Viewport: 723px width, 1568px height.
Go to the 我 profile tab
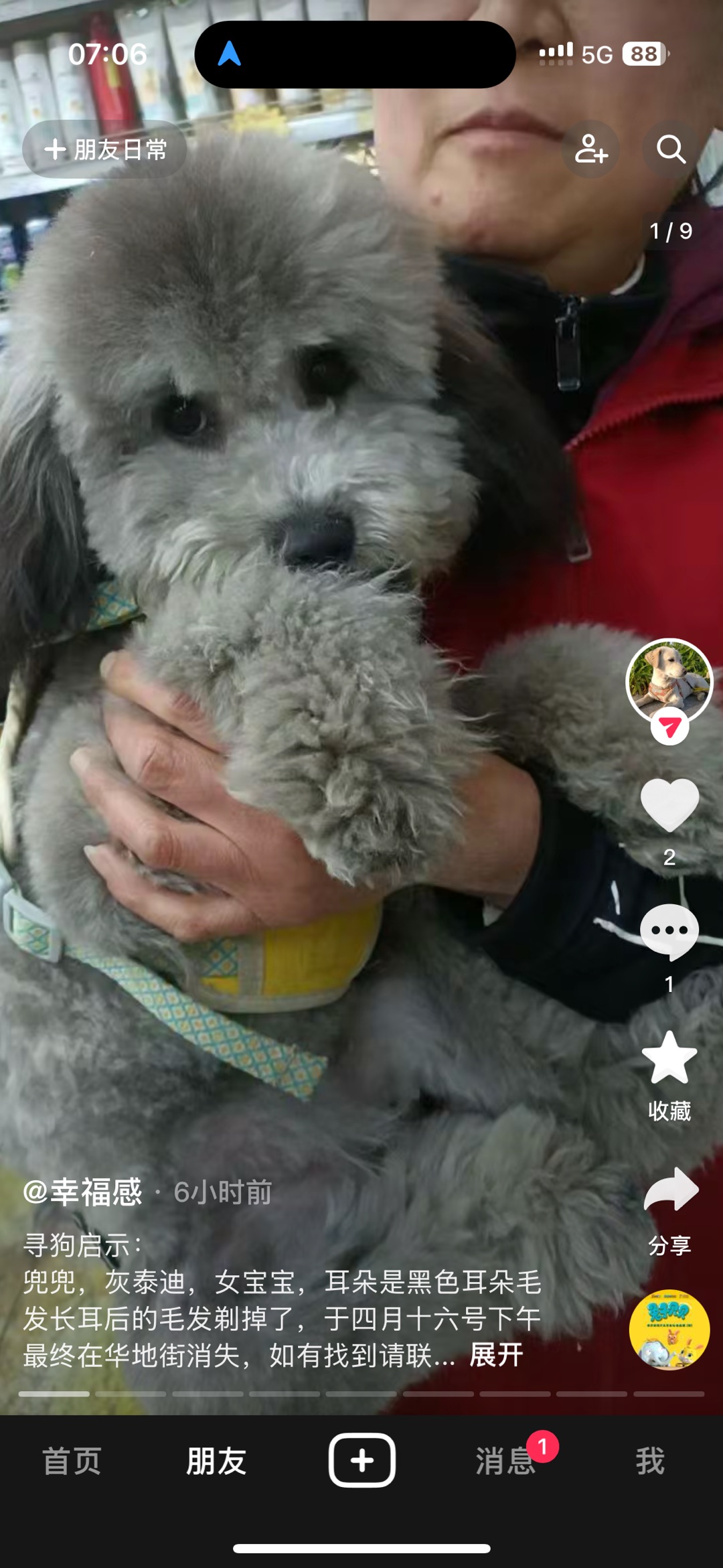click(x=650, y=1461)
